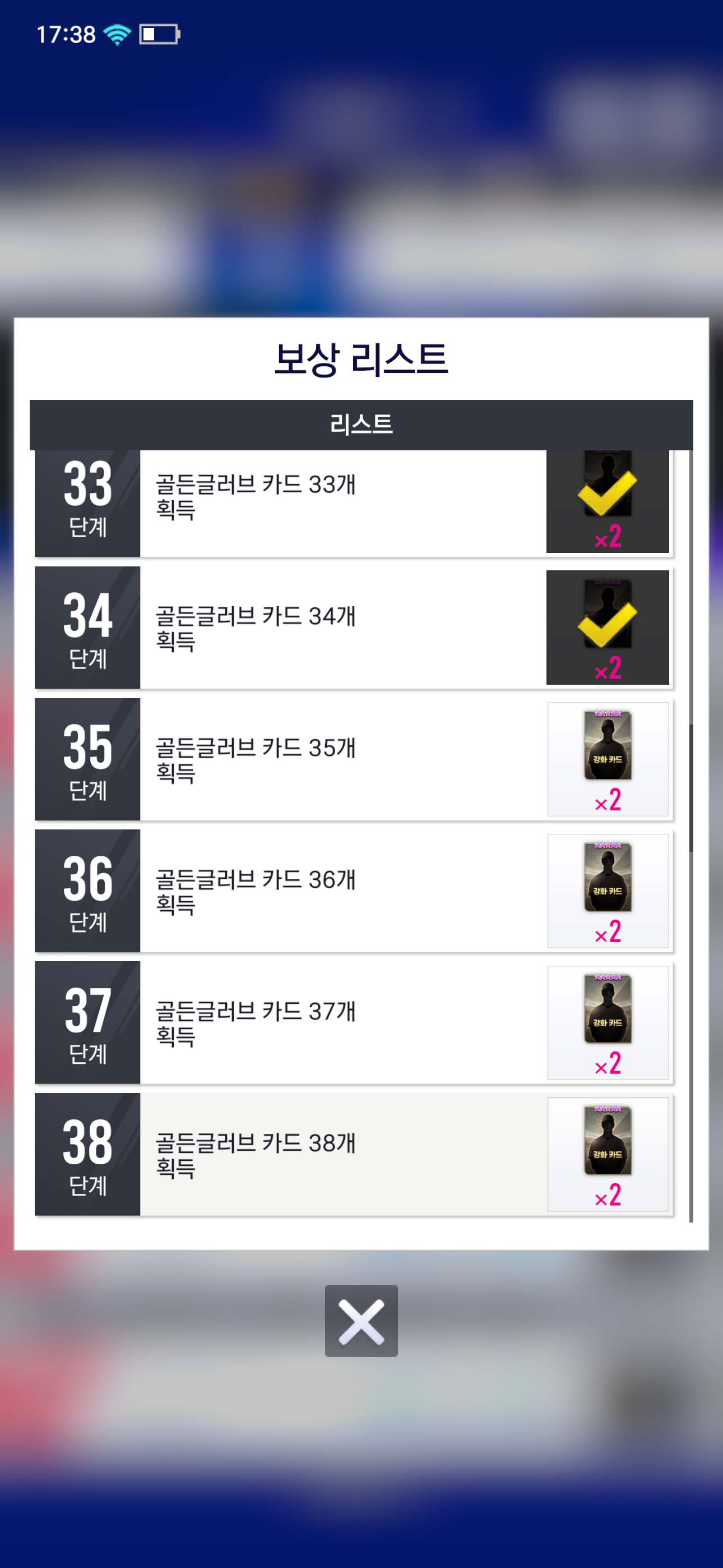Tap the stage 36 enhancement card reward
The width and height of the screenshot is (723, 1568).
pos(608,890)
